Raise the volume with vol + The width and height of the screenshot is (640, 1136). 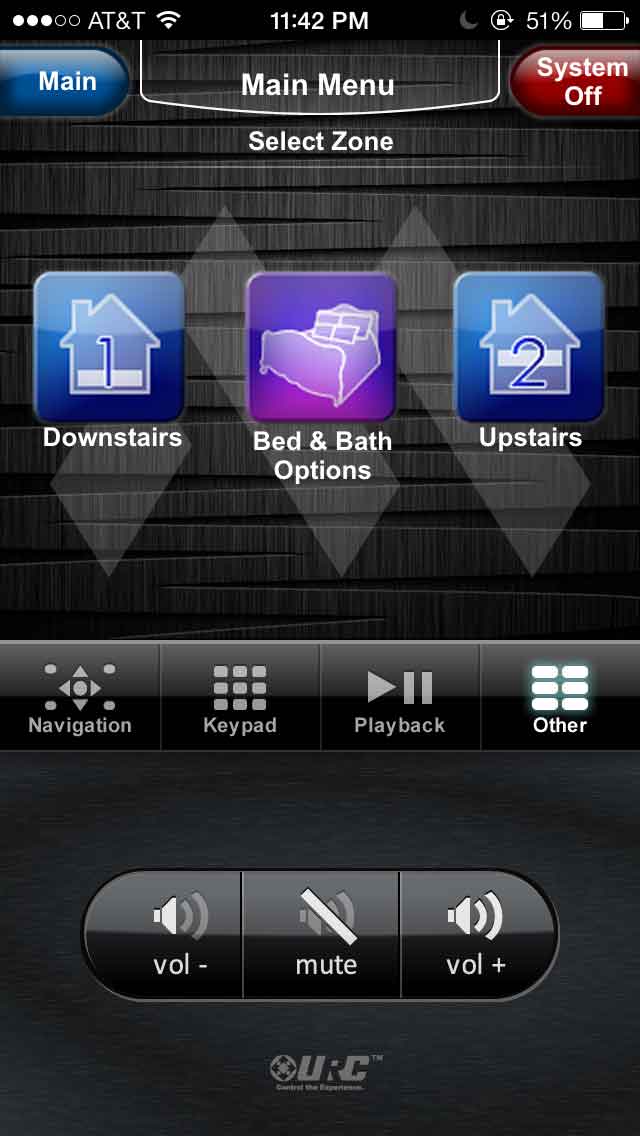click(x=479, y=935)
